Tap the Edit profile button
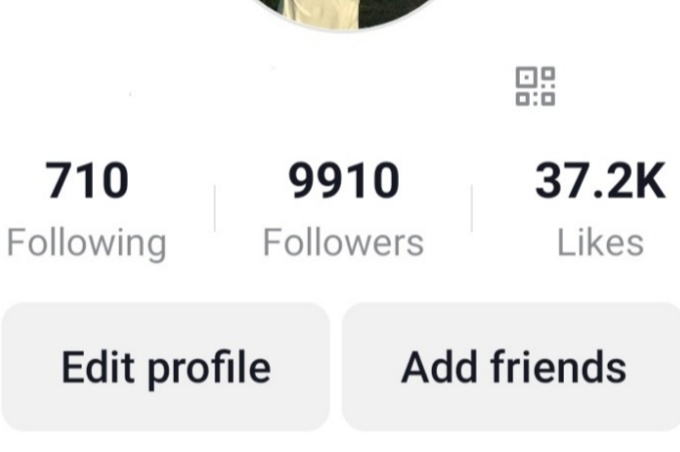This screenshot has height=452, width=680. click(165, 367)
